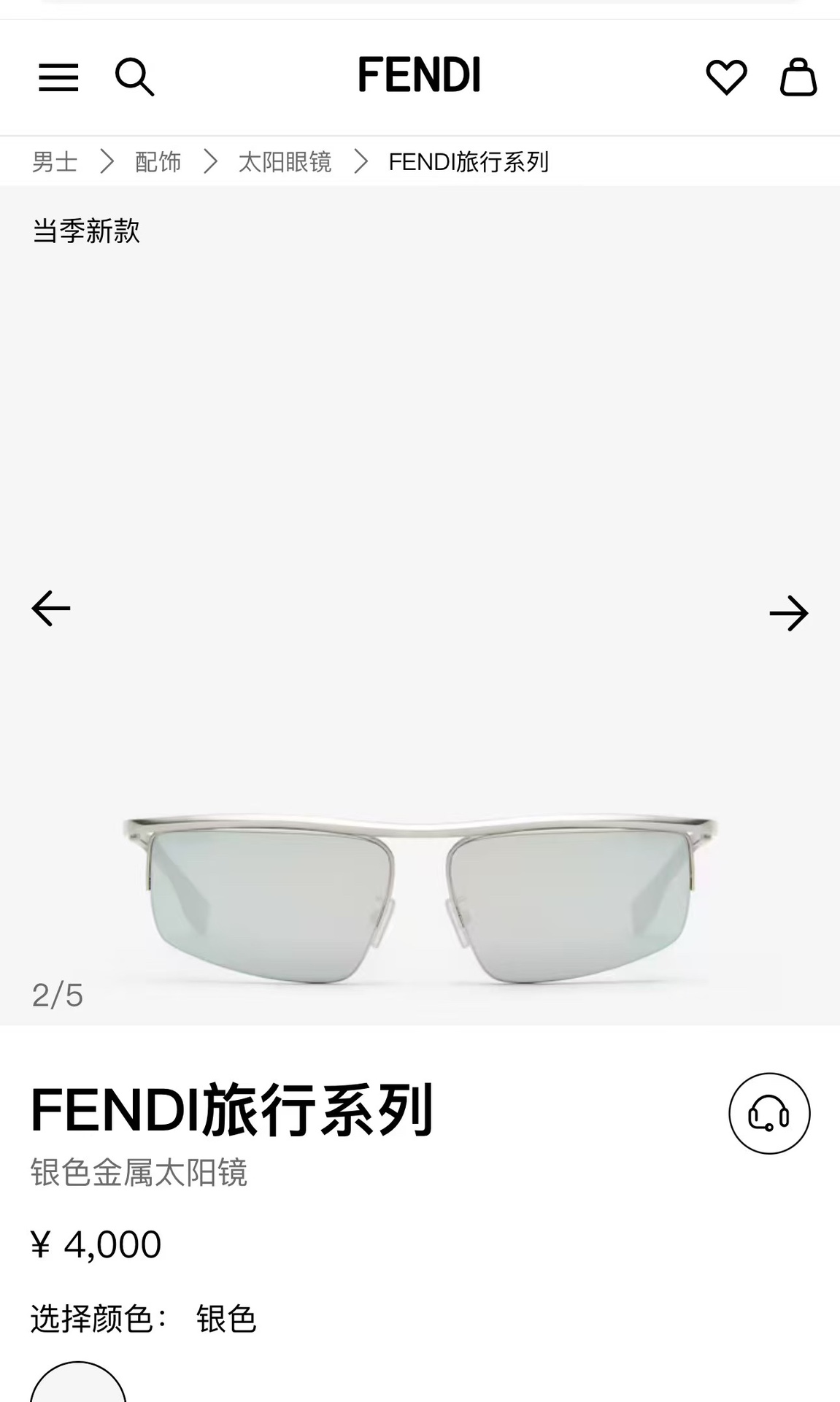Screen dimensions: 840x1402
Task: Show the previous product image
Action: pyautogui.click(x=51, y=608)
